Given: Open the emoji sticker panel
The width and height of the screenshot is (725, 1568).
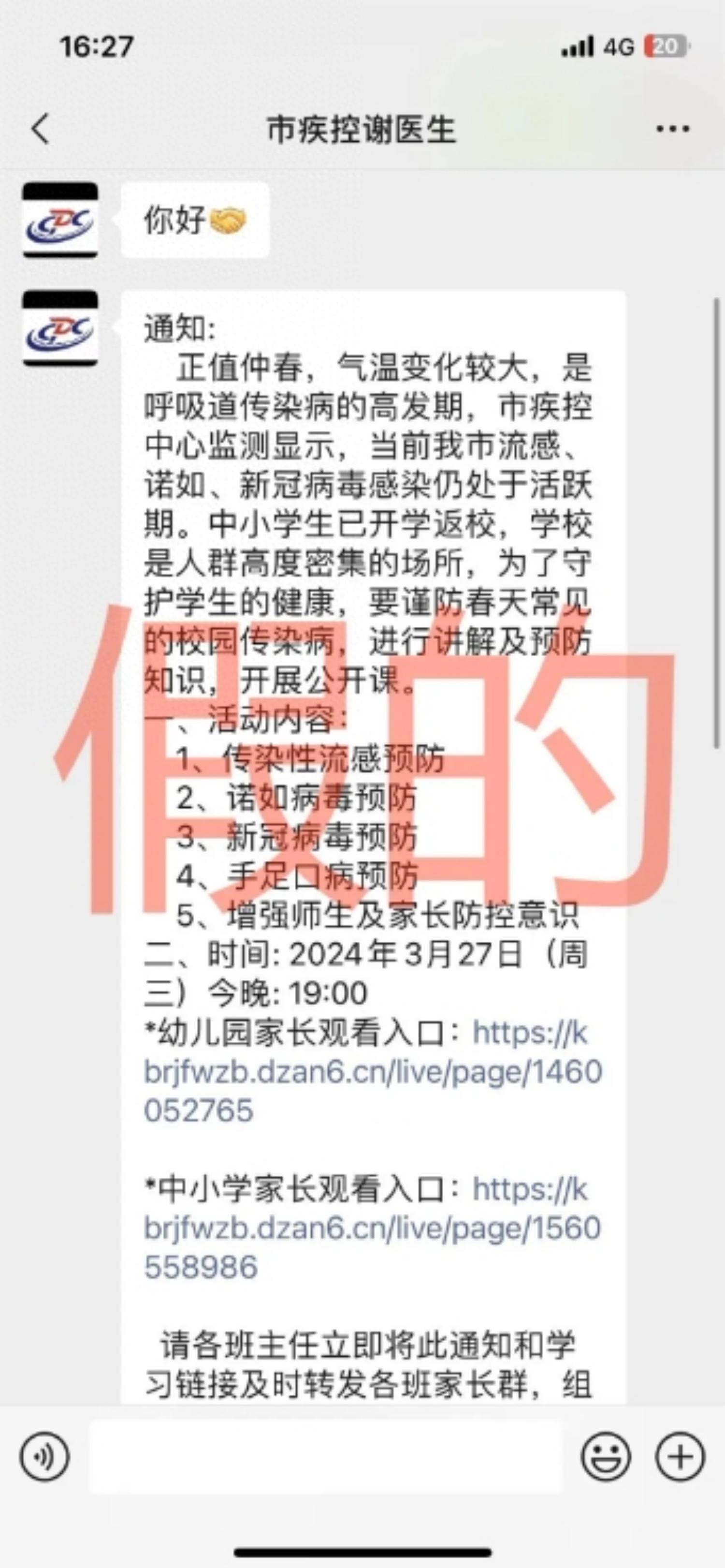Looking at the screenshot, I should (x=605, y=1457).
